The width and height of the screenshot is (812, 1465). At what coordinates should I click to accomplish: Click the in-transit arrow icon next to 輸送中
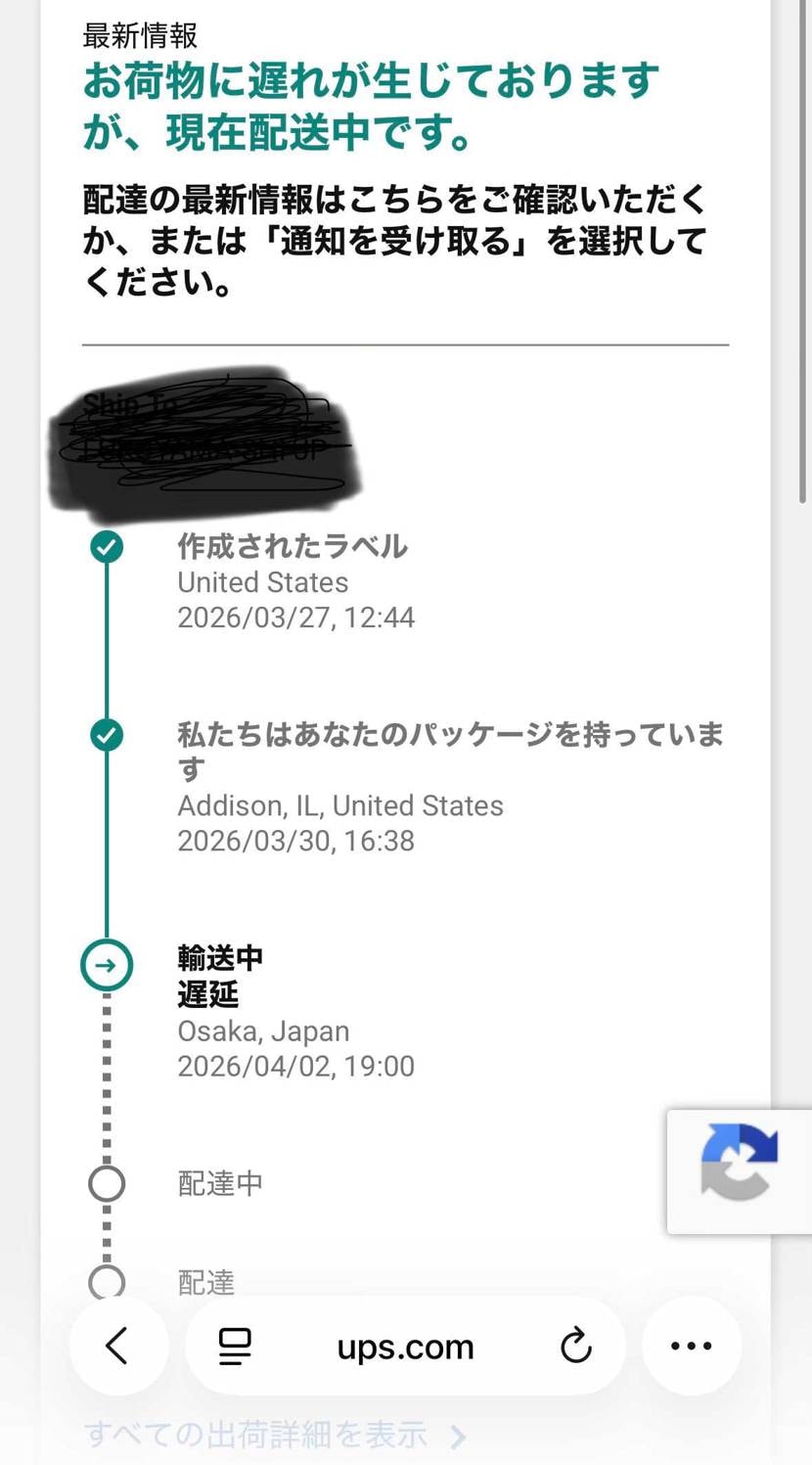click(x=107, y=965)
